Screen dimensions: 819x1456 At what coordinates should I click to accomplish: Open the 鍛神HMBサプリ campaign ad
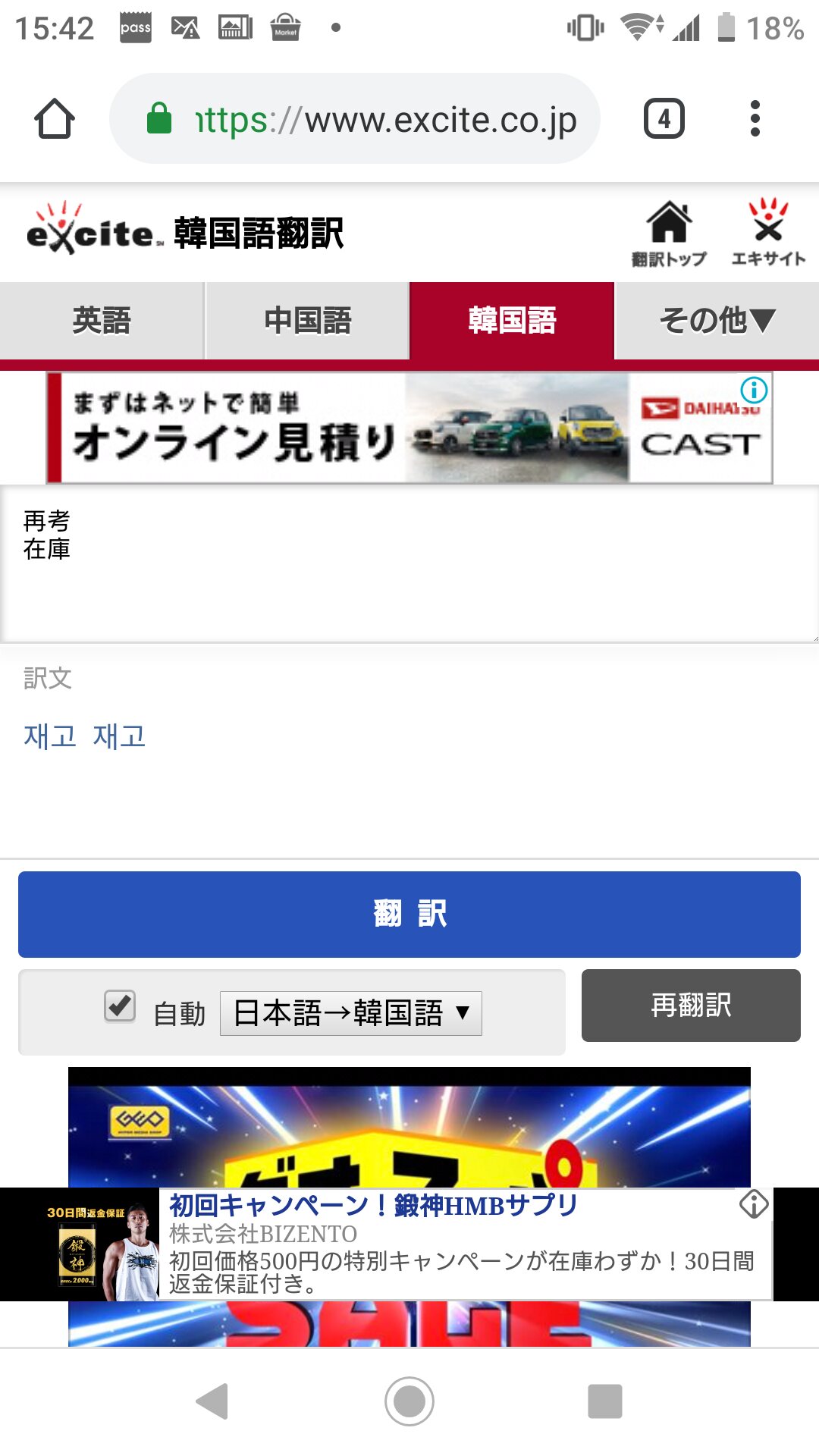(x=455, y=1244)
